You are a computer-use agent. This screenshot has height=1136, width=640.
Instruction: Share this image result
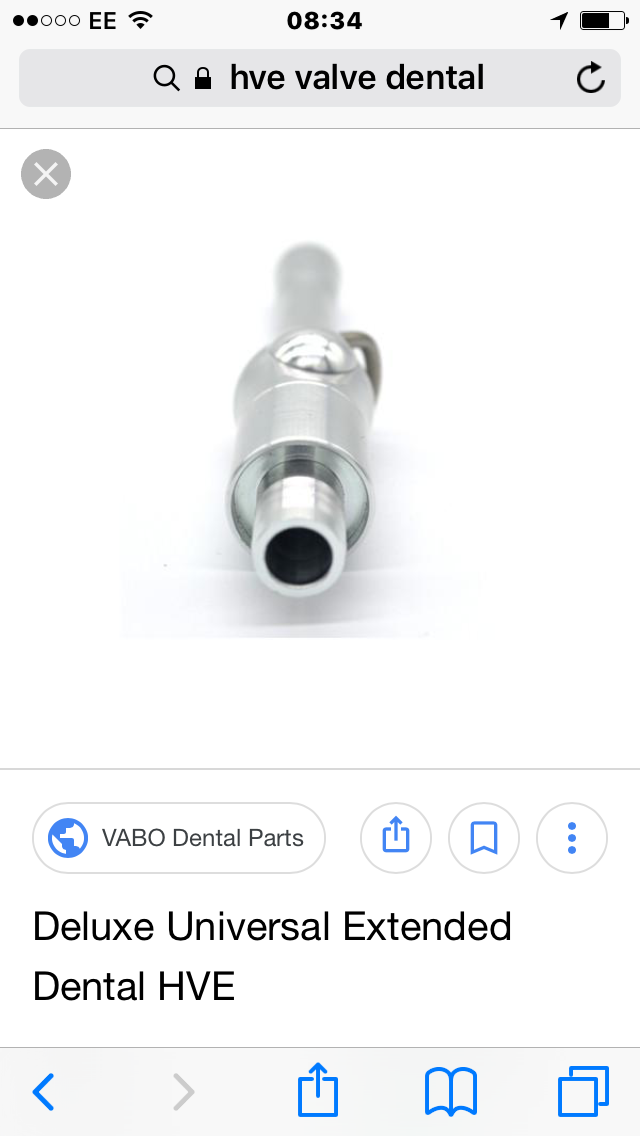pos(396,838)
